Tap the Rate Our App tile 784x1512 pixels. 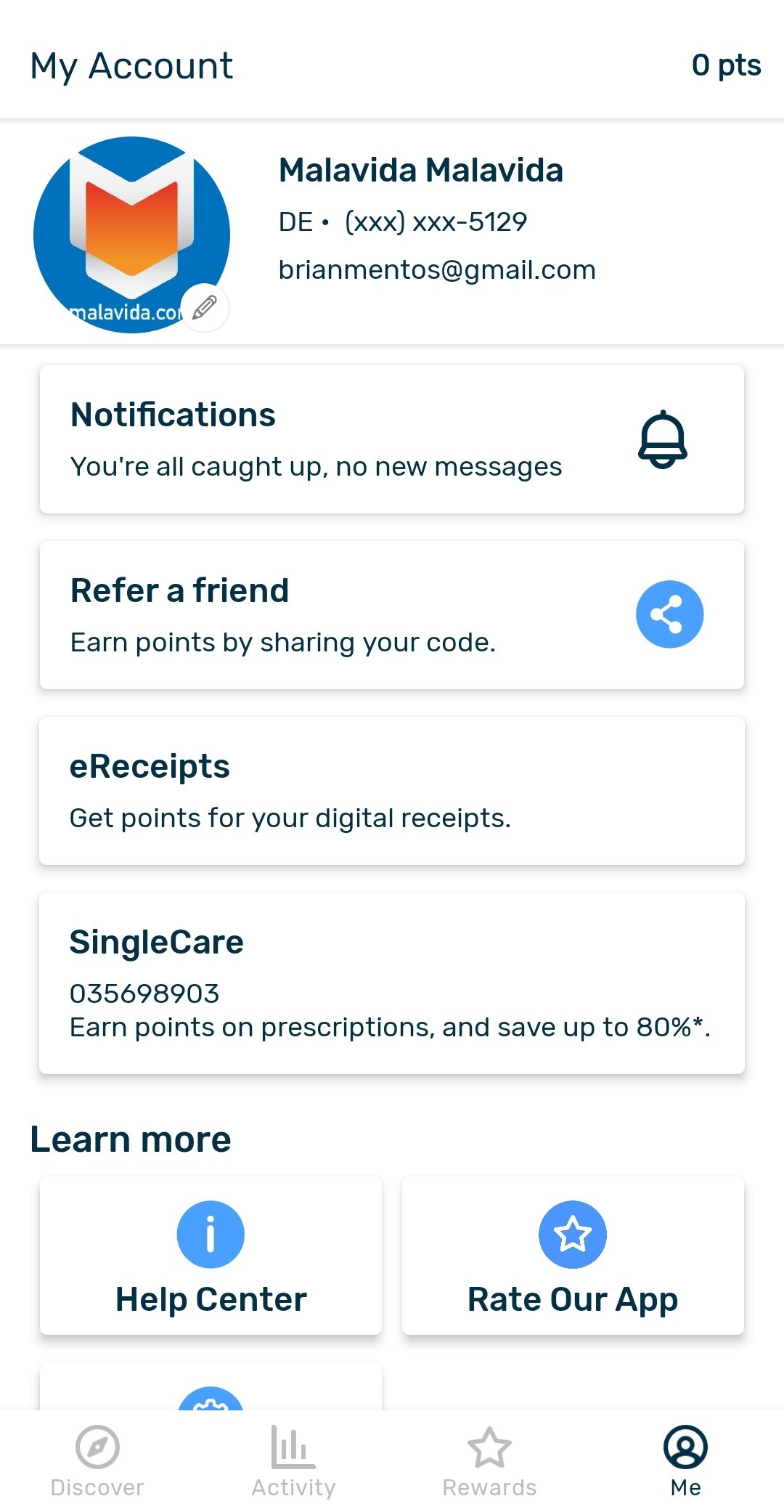point(573,1256)
